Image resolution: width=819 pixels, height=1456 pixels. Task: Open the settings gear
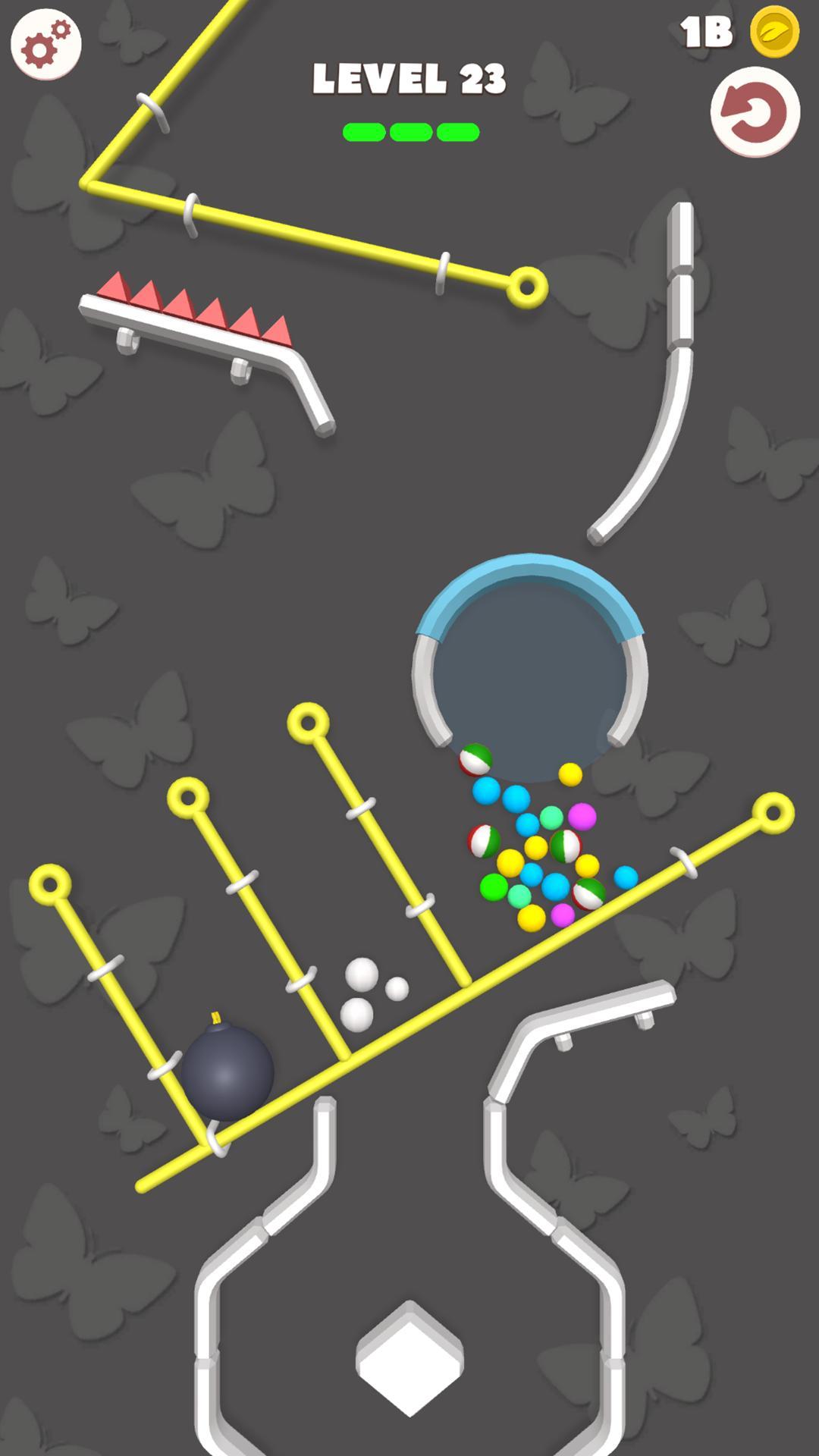coord(45,44)
